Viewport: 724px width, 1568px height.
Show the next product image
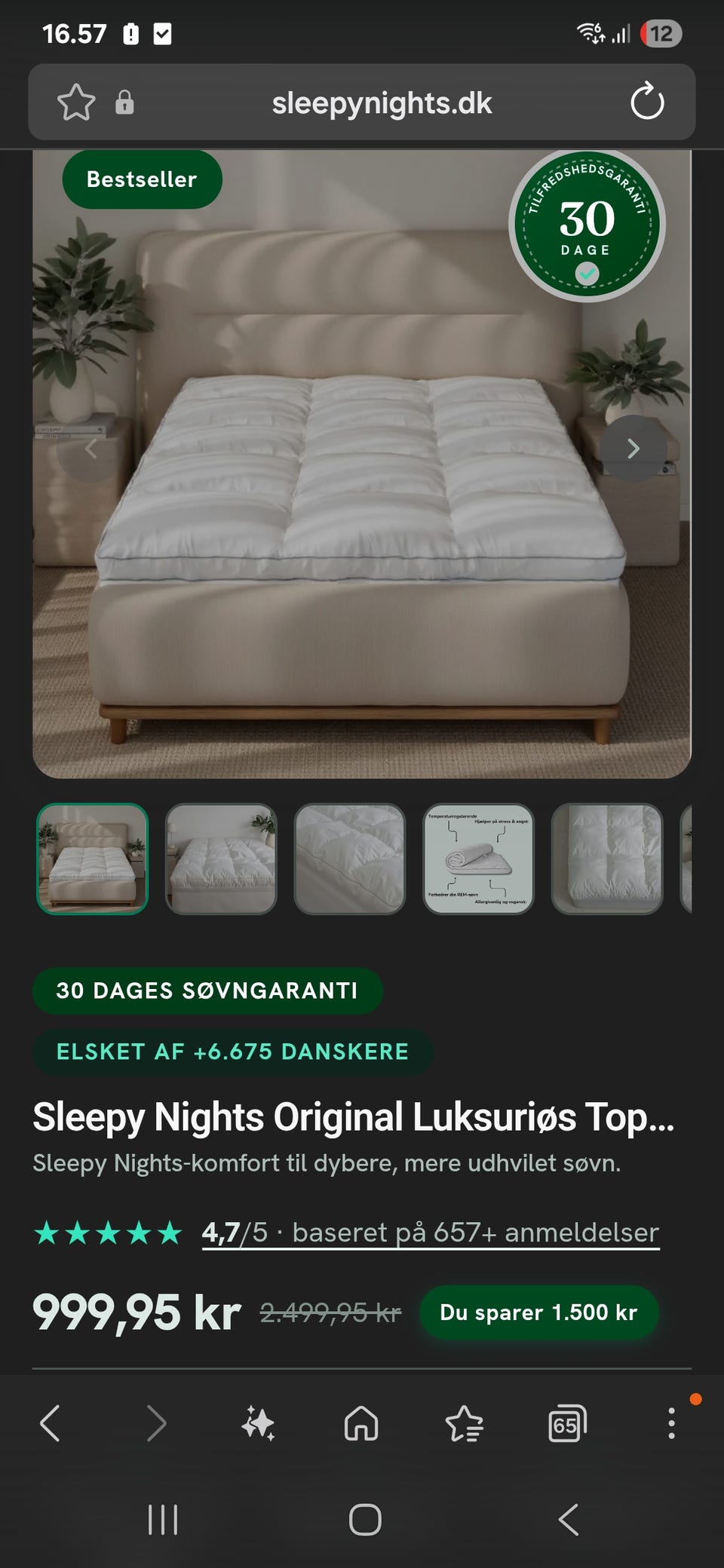point(633,449)
